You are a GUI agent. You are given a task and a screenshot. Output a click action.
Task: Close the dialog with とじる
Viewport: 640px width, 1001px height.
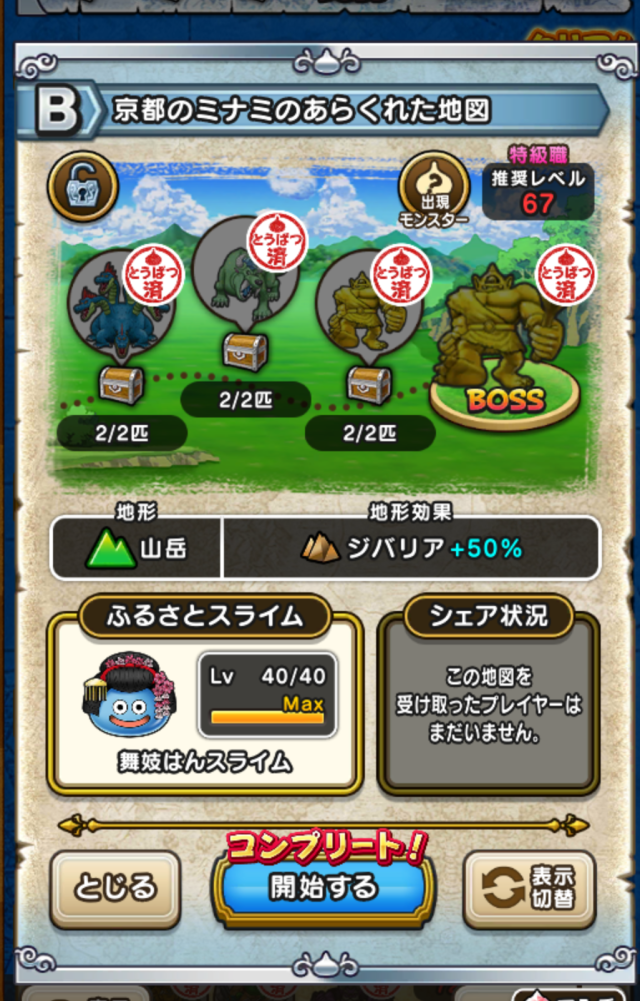[116, 888]
